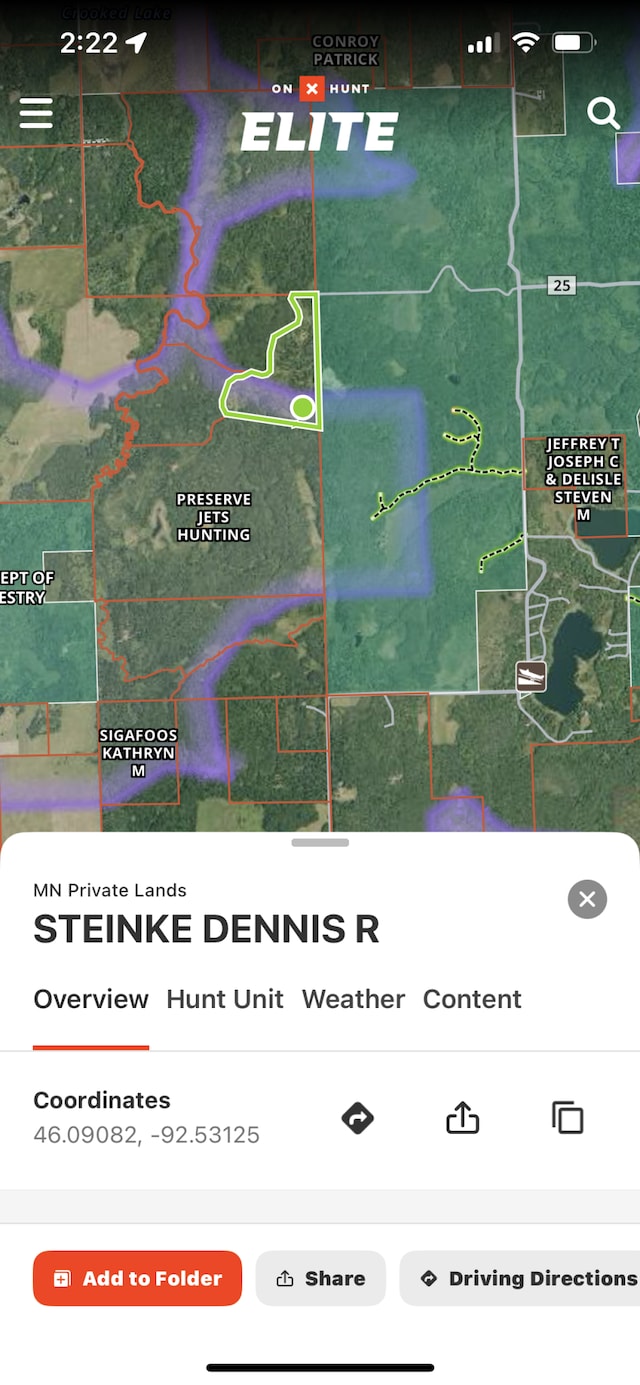Copy the coordinates to the clipboard
The height and width of the screenshot is (1385, 640).
pos(567,1118)
